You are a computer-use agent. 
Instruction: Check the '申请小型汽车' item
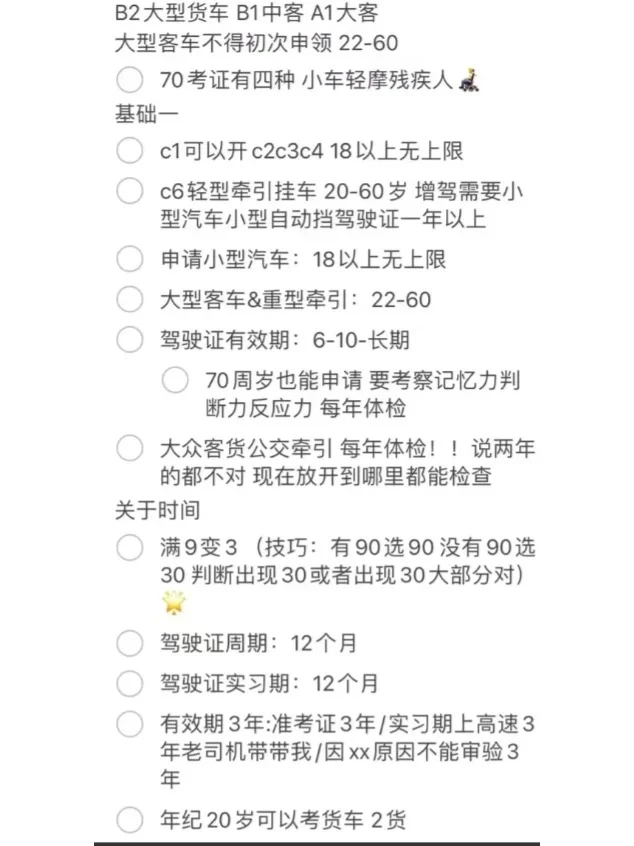[x=130, y=259]
